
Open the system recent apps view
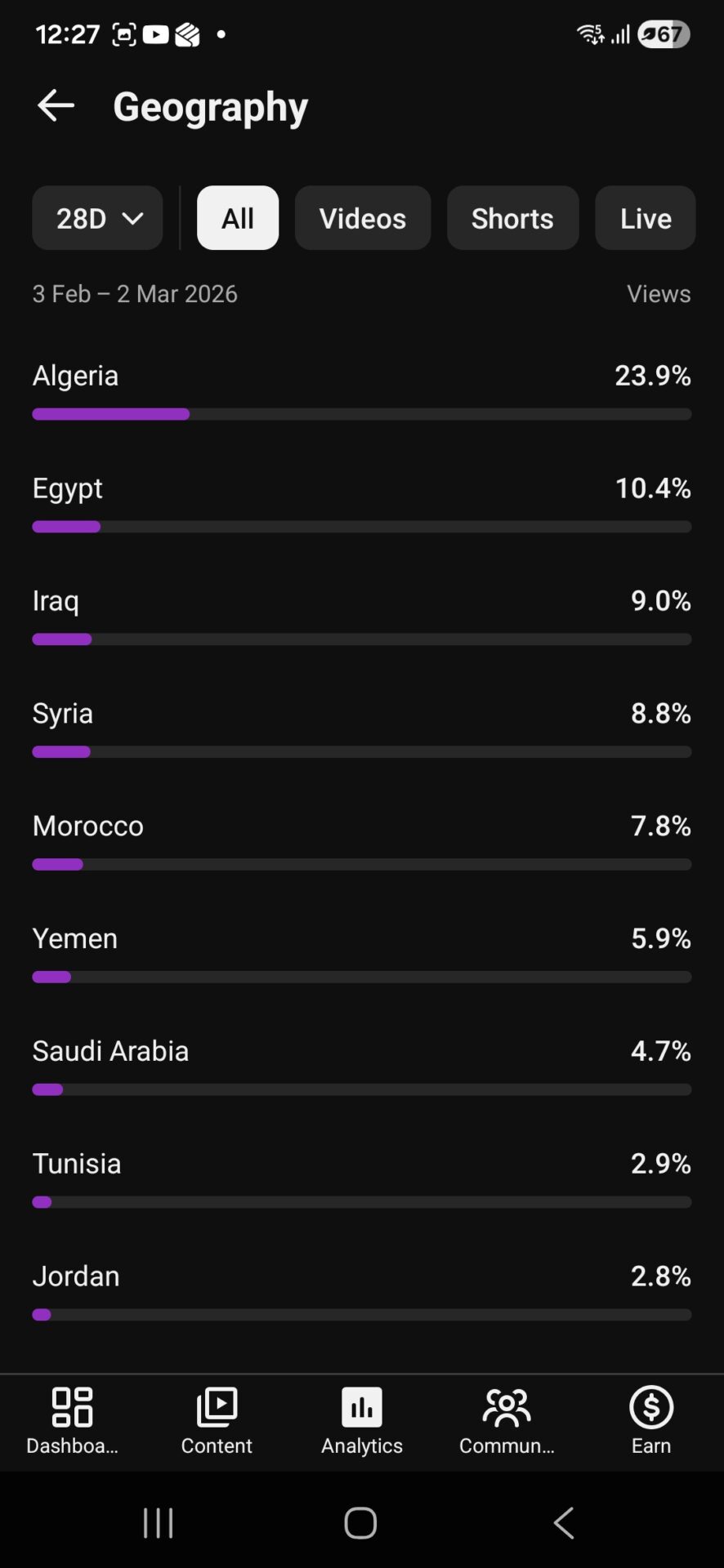point(158,1523)
